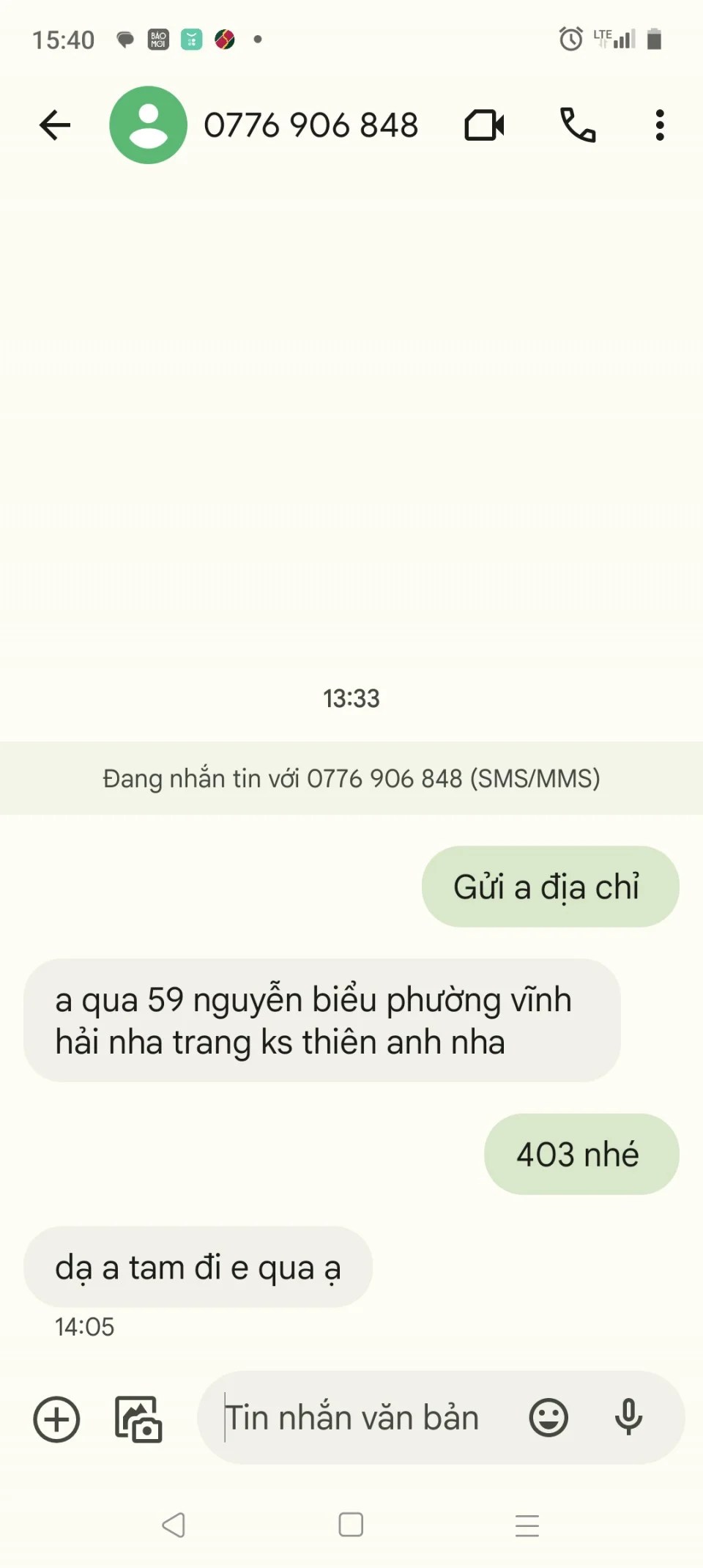Call 0776 906 848 by voice
703x1568 pixels.
[x=578, y=125]
